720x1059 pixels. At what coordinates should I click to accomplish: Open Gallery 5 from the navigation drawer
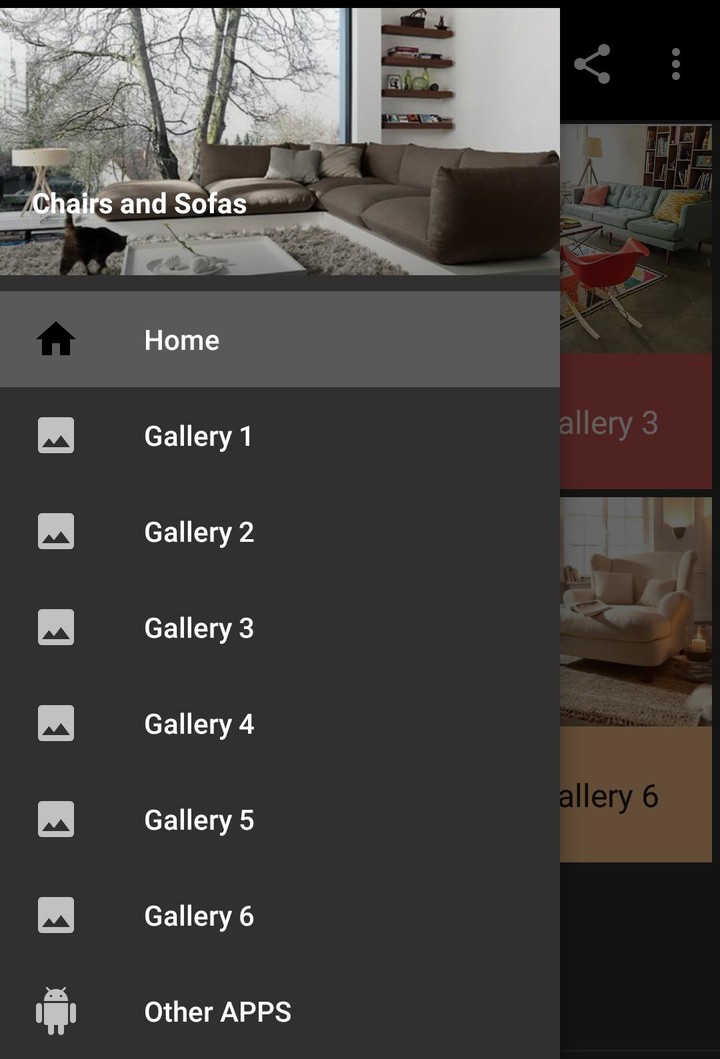pos(198,820)
